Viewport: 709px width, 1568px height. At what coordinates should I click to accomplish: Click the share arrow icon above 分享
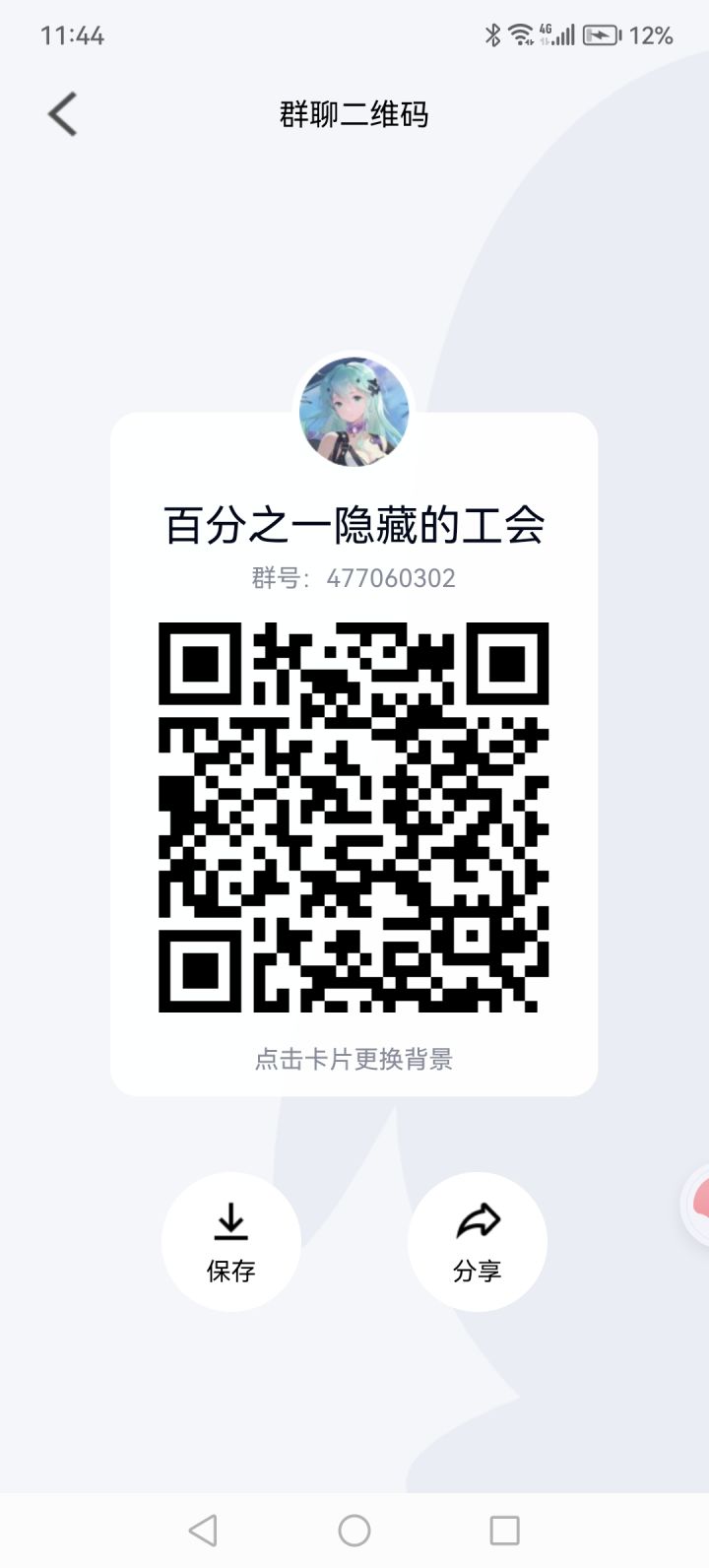point(478,1221)
